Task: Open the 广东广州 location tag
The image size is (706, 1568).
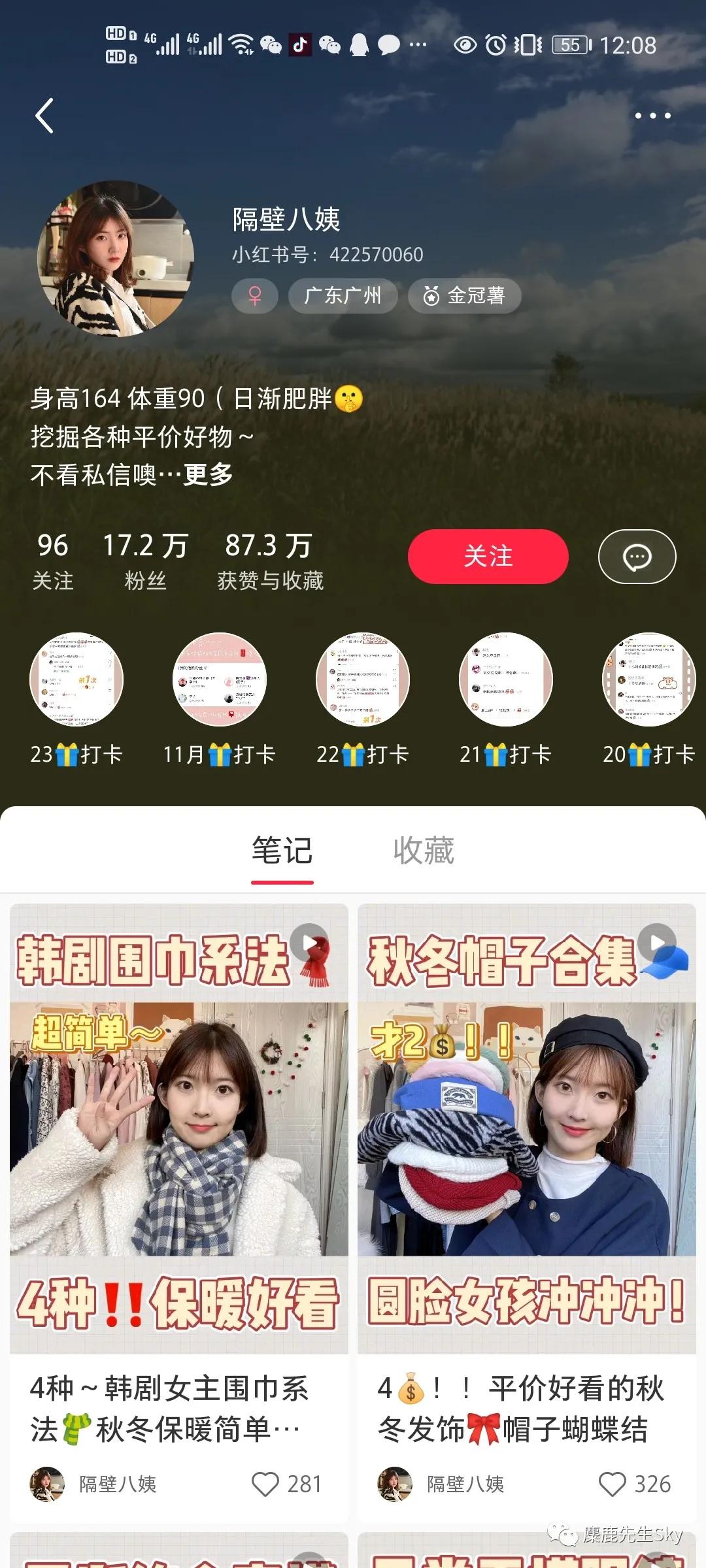Action: (343, 295)
